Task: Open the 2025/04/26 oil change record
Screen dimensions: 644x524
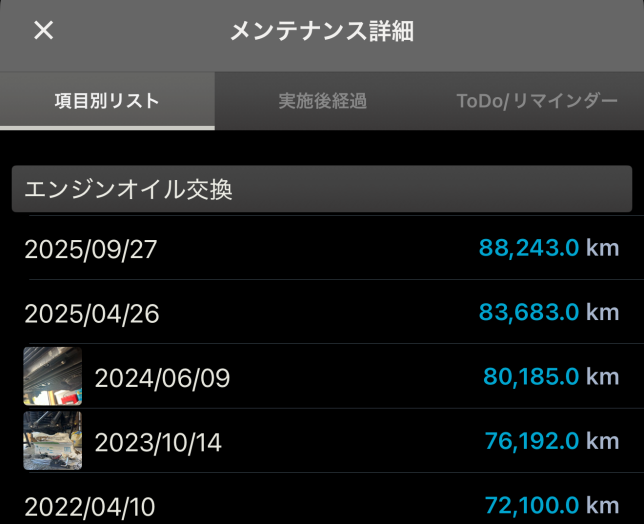Action: point(322,313)
